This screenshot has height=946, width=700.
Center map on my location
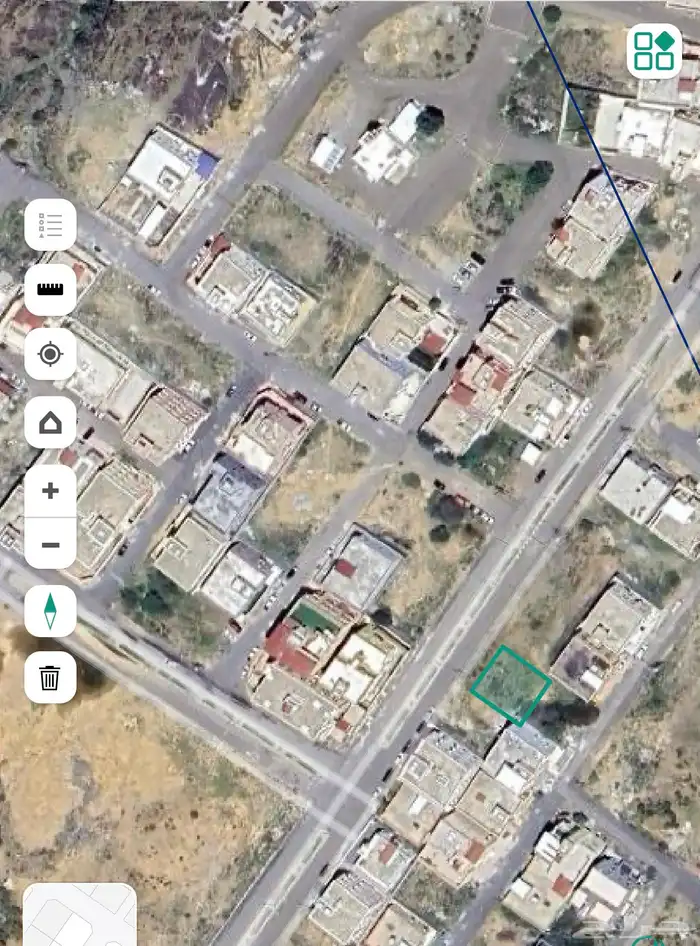point(50,354)
